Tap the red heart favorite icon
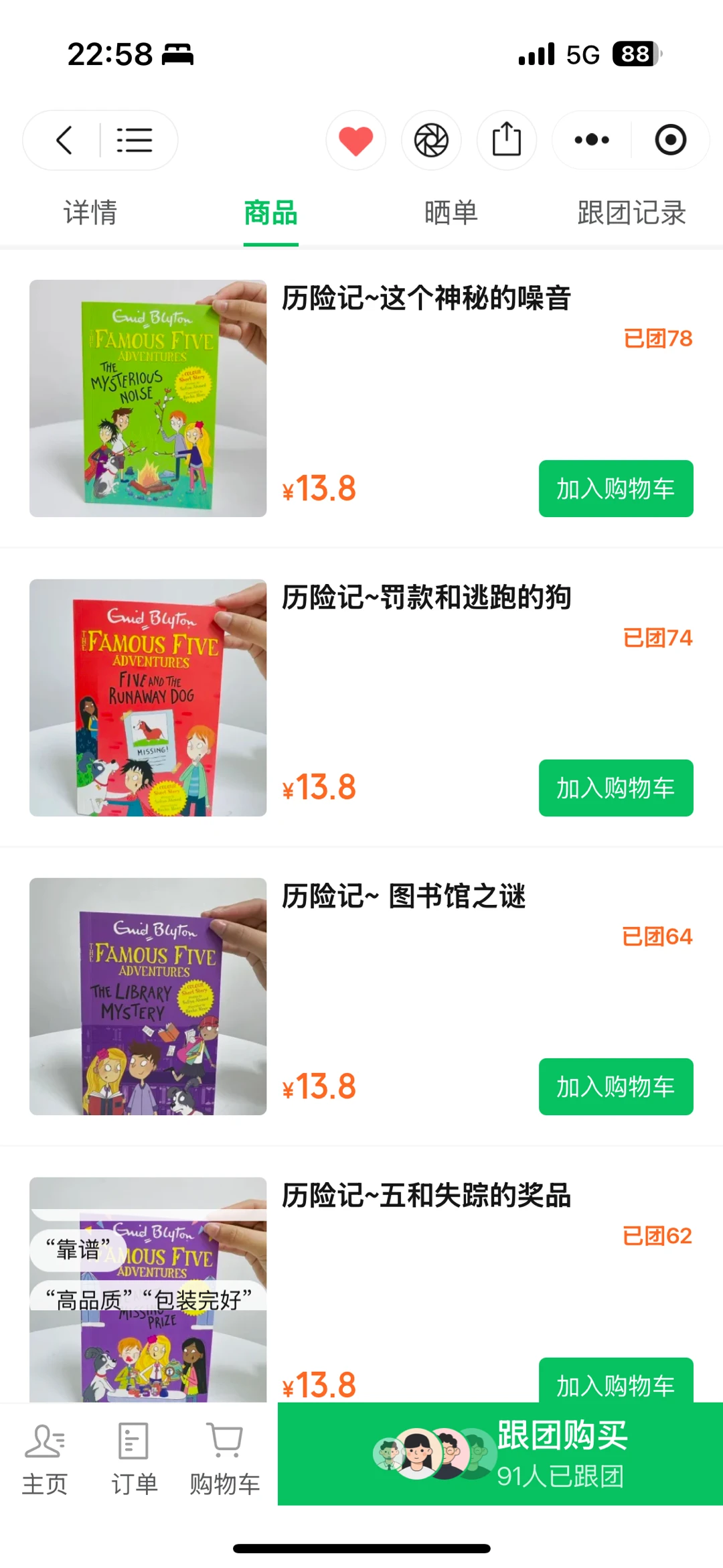The image size is (723, 1568). [x=355, y=140]
